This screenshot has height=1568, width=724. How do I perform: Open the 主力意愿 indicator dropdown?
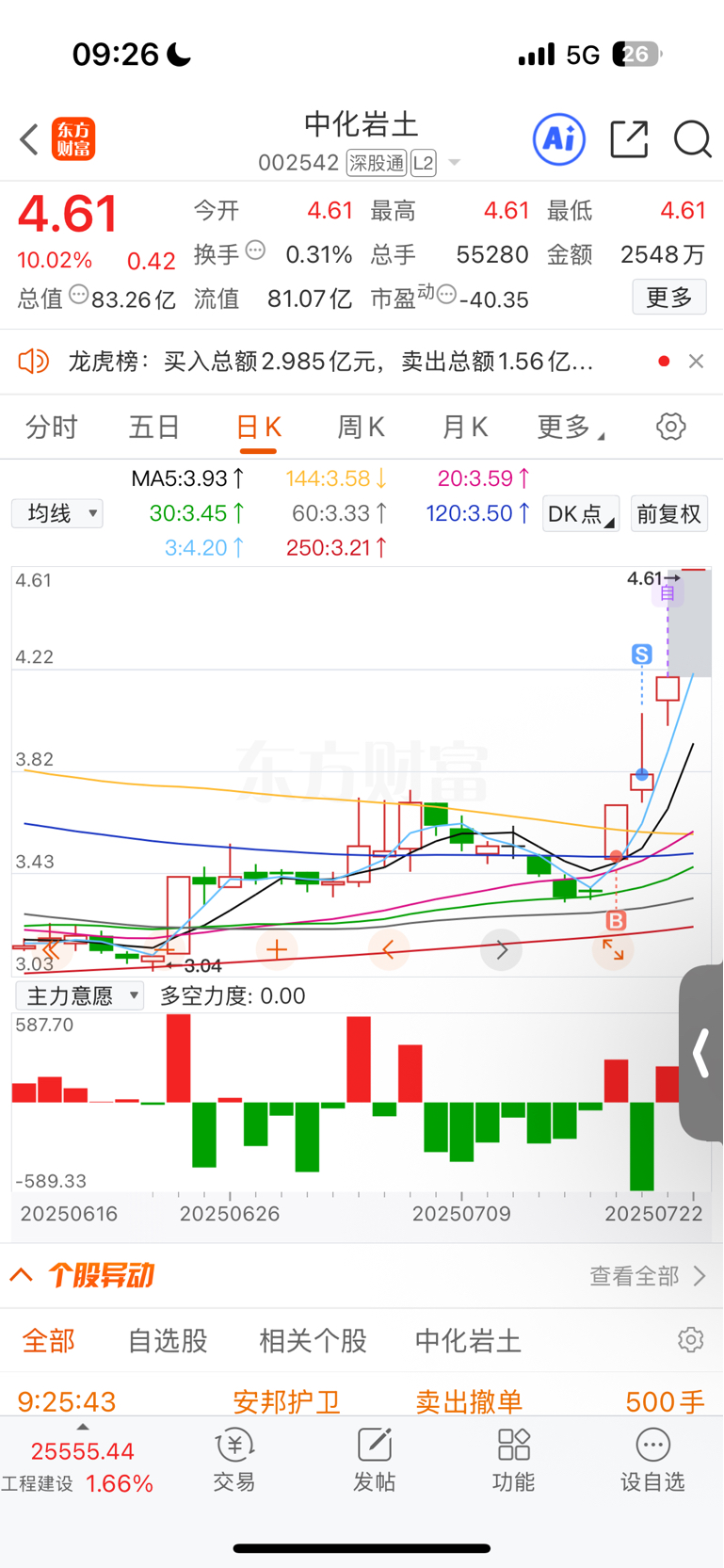79,995
